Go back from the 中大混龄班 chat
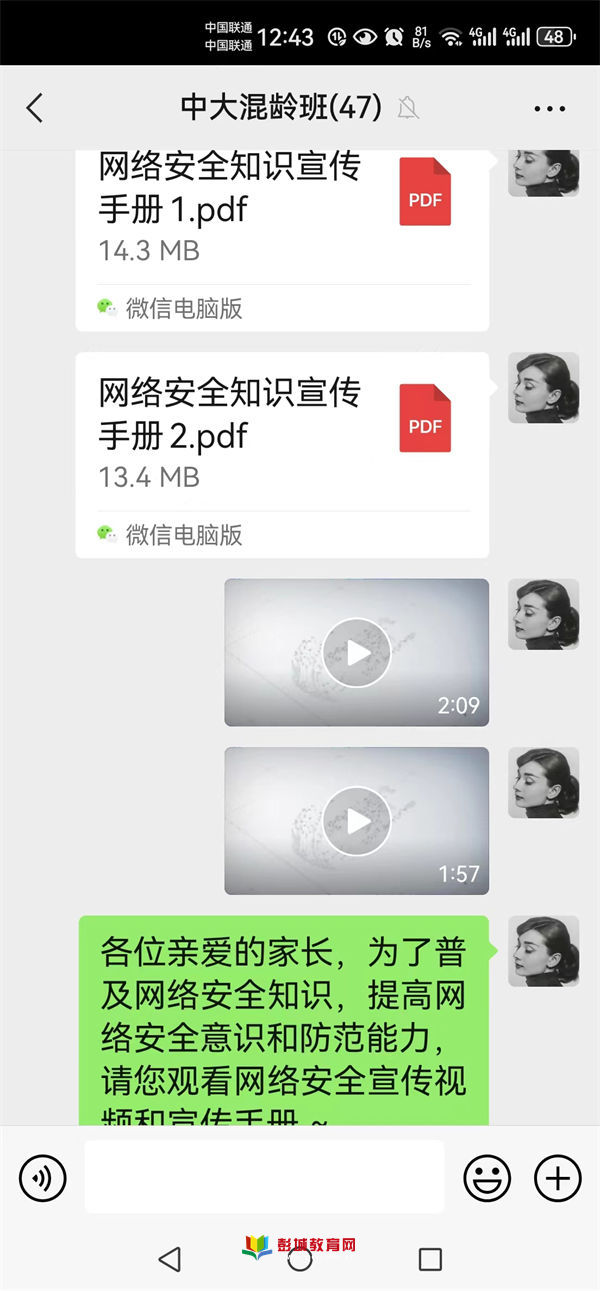The width and height of the screenshot is (600, 1291). pos(35,108)
